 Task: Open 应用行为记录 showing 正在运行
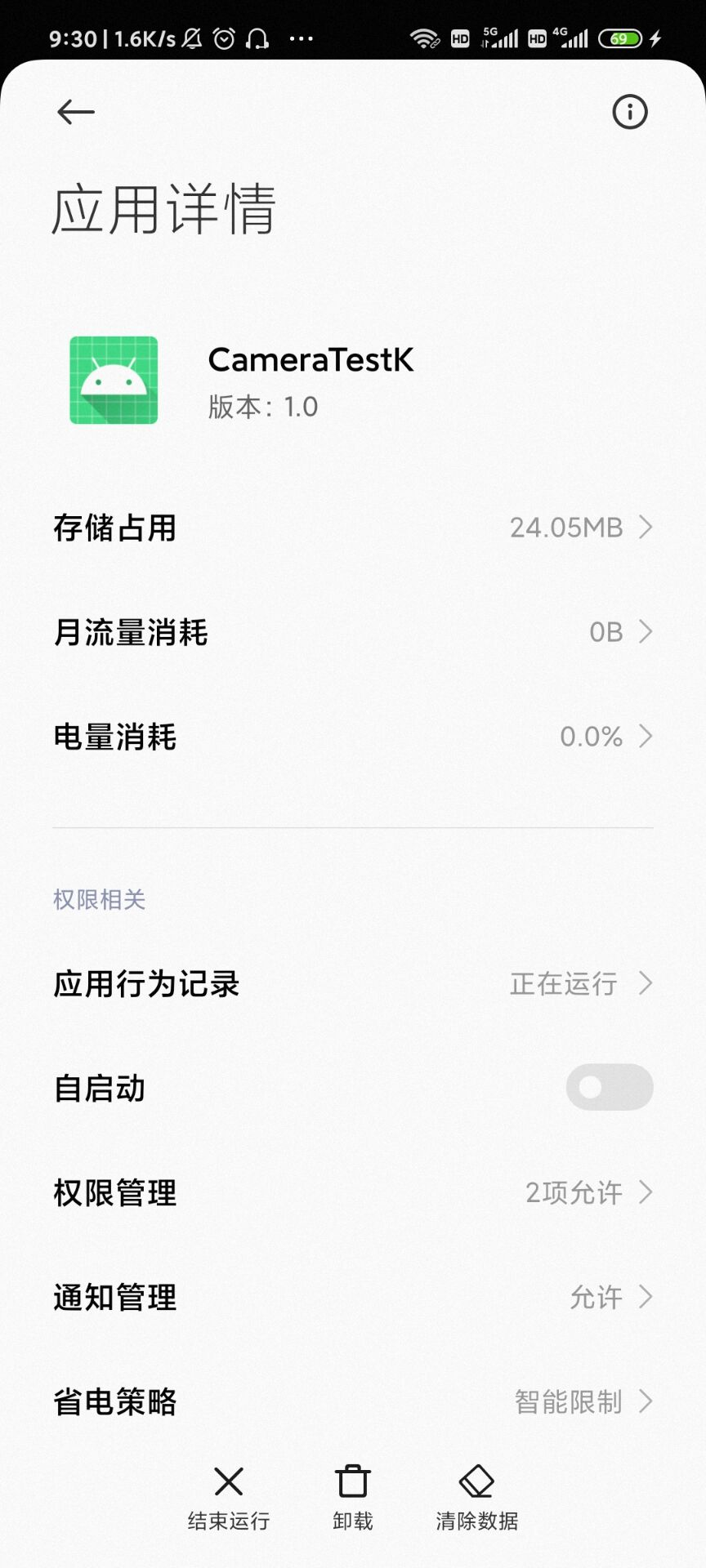click(x=351, y=983)
